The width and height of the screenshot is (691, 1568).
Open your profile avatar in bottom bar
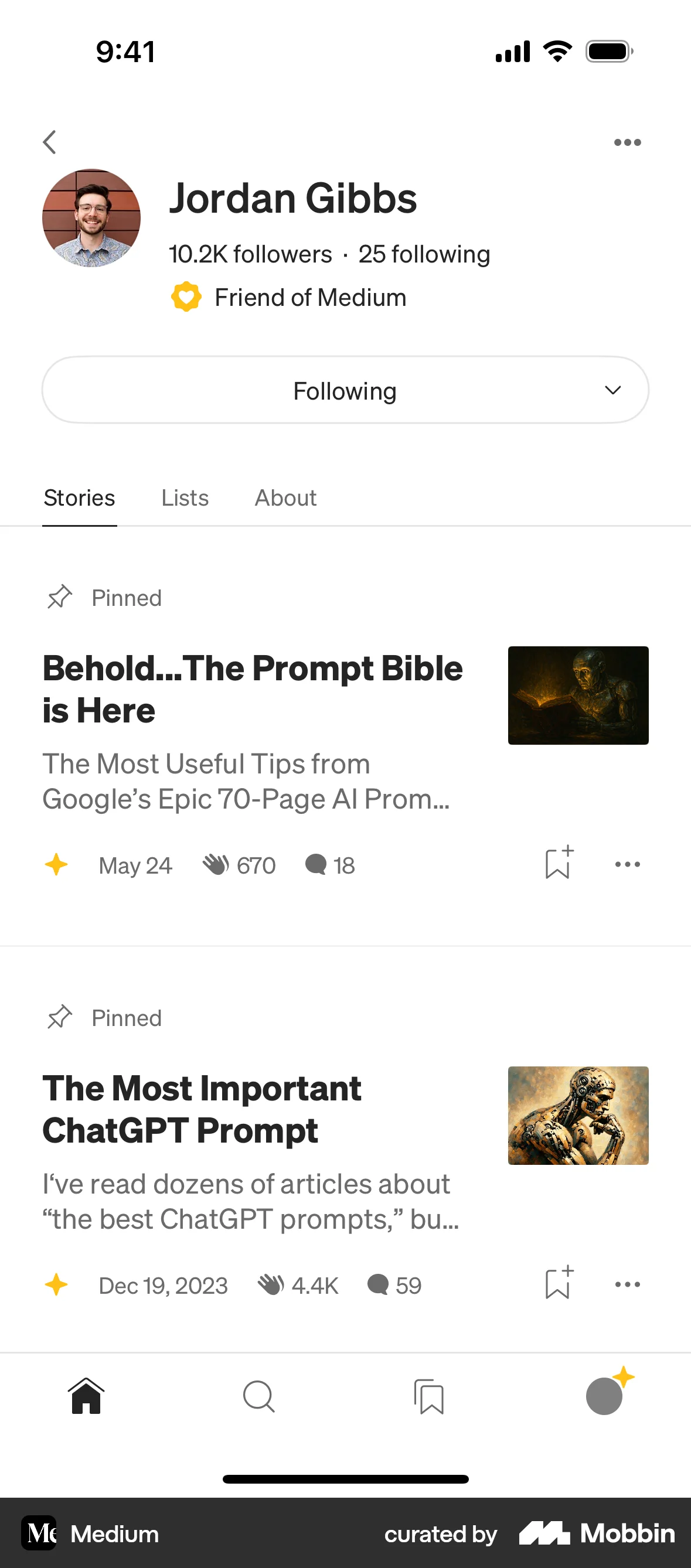coord(604,1397)
